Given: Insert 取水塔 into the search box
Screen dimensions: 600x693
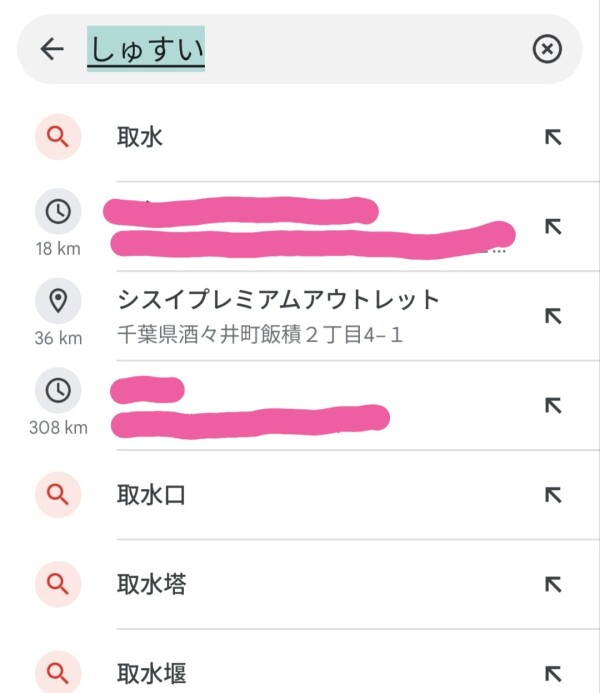Looking at the screenshot, I should click(553, 584).
